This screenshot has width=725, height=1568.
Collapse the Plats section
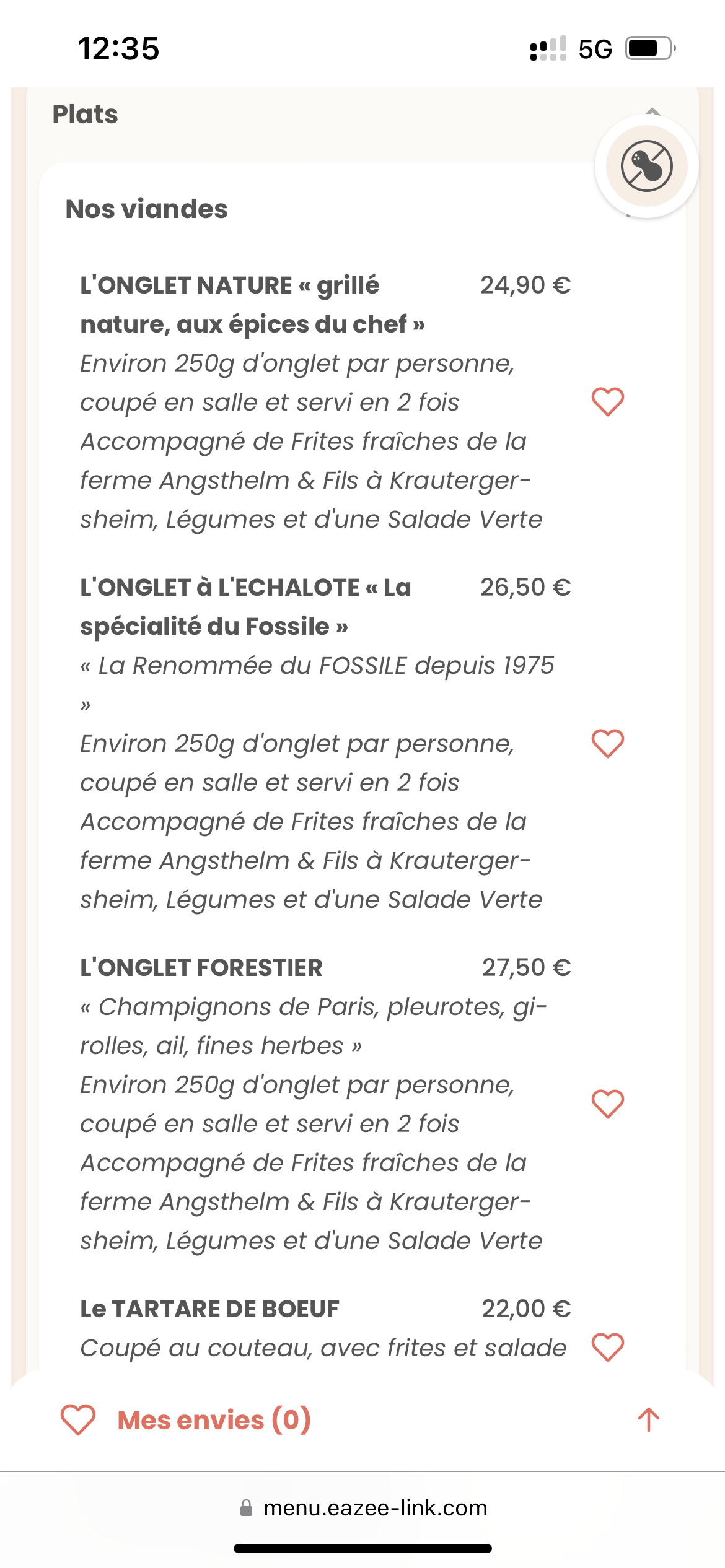pos(652,110)
